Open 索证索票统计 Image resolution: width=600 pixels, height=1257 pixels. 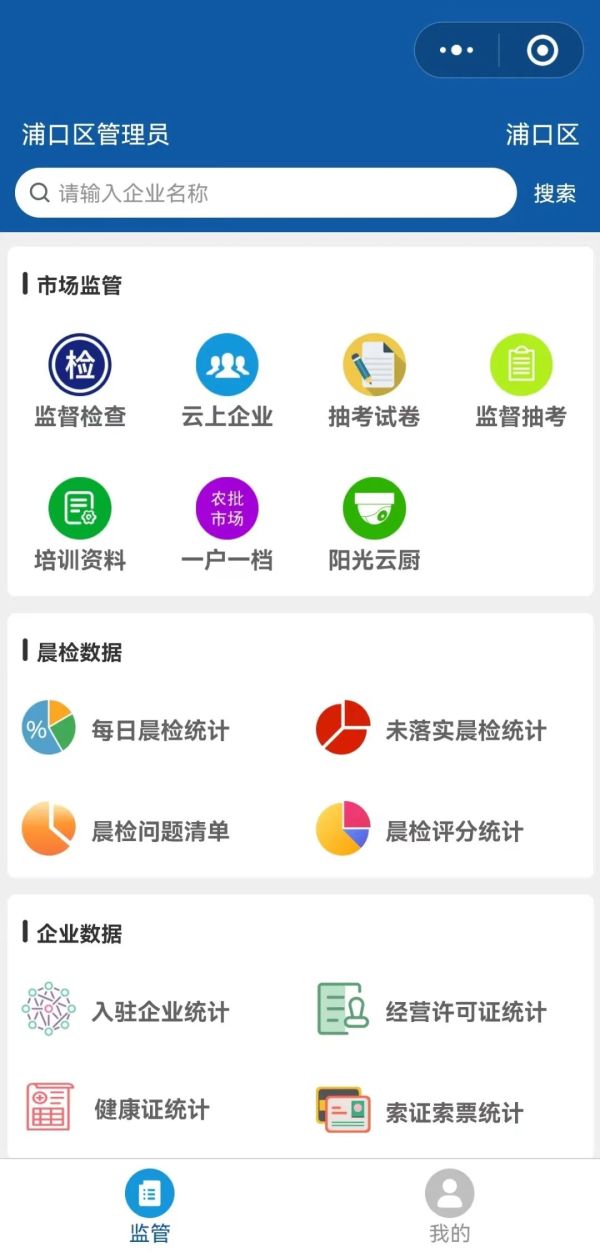coord(420,1111)
